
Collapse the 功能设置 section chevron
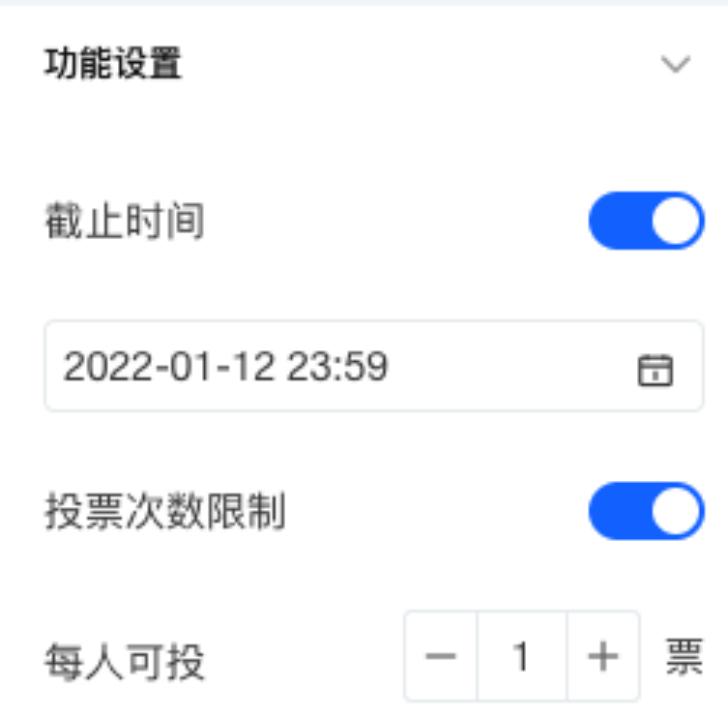[x=676, y=65]
